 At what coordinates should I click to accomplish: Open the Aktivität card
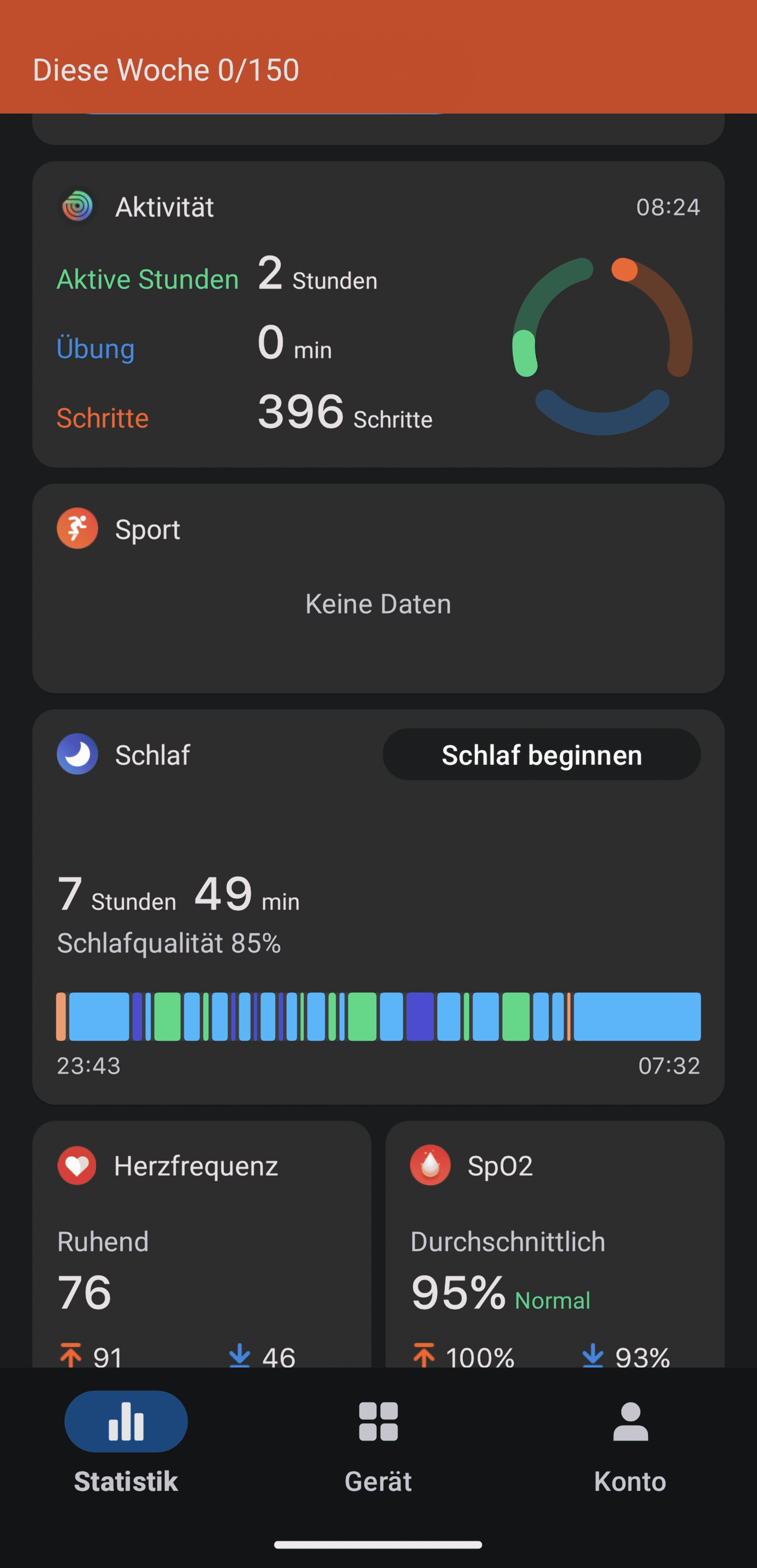click(378, 314)
